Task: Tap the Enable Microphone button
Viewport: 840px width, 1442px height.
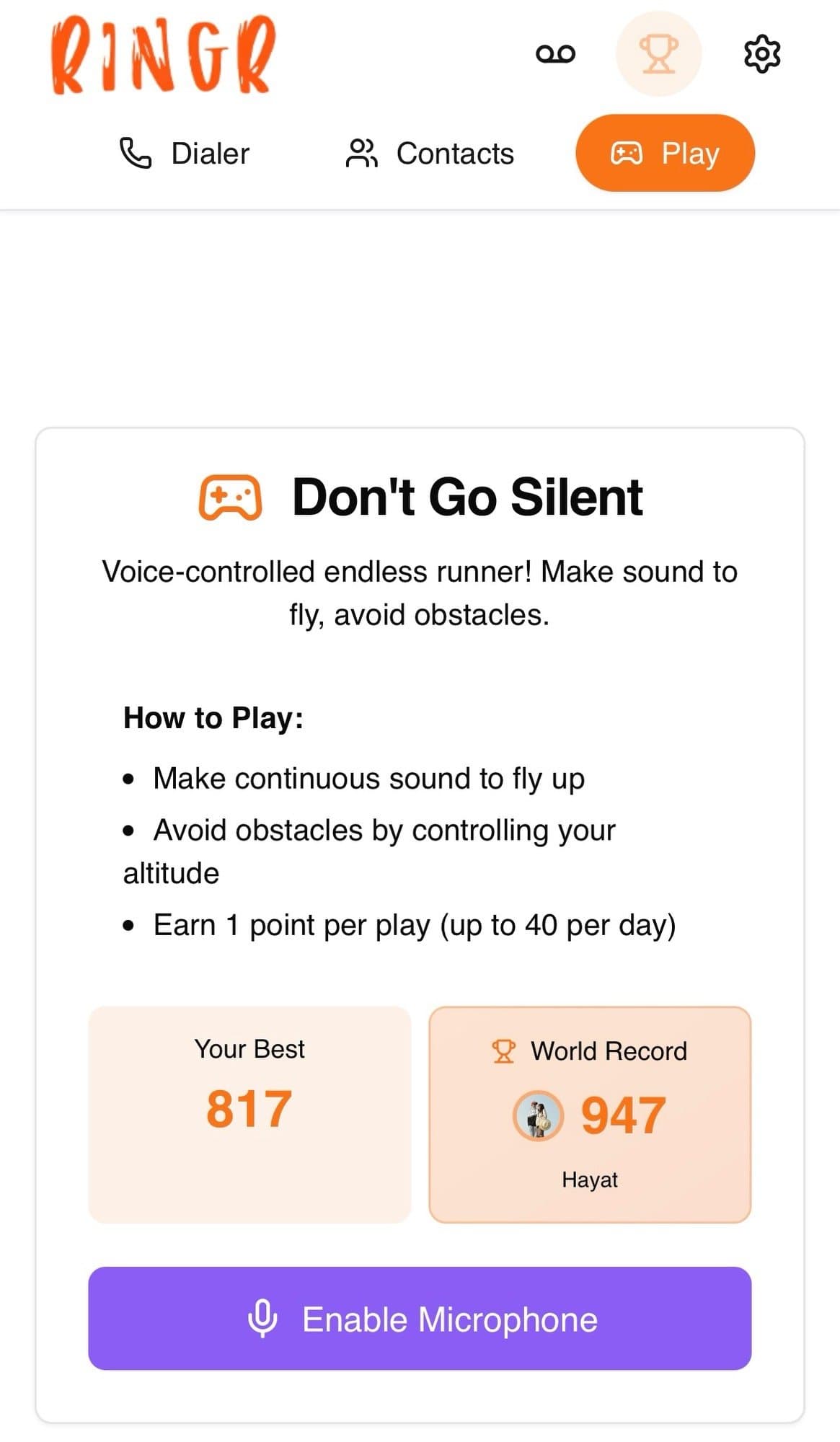Action: click(420, 1319)
